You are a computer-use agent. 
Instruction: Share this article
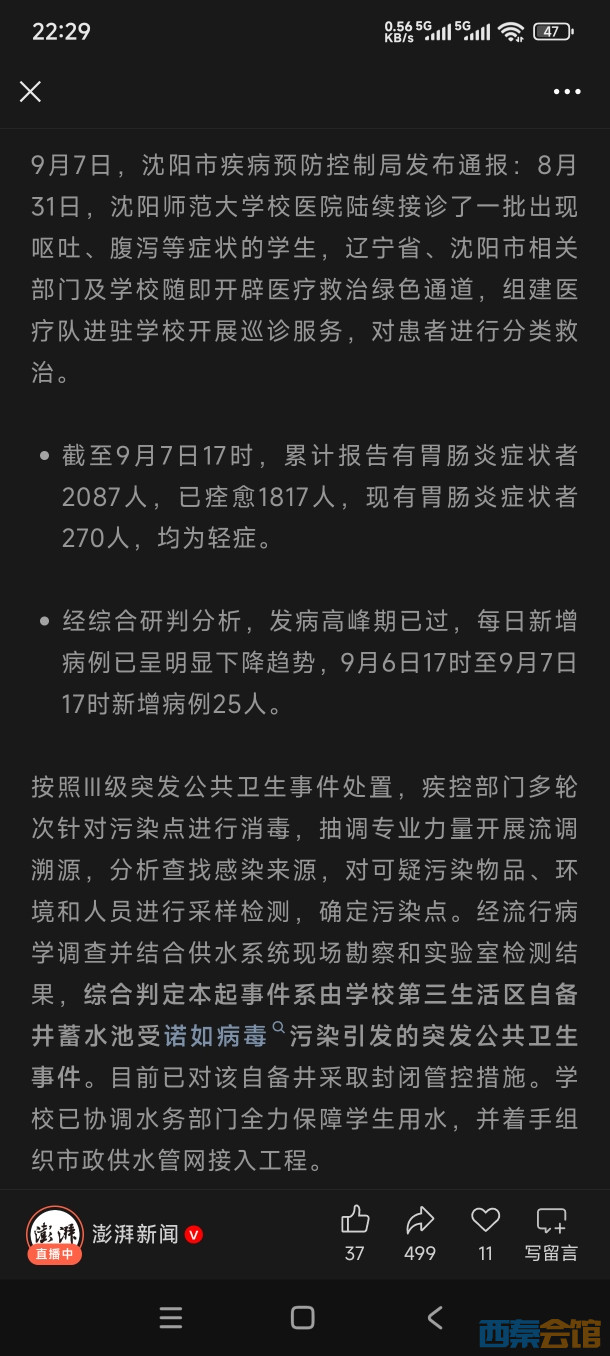click(x=420, y=1221)
